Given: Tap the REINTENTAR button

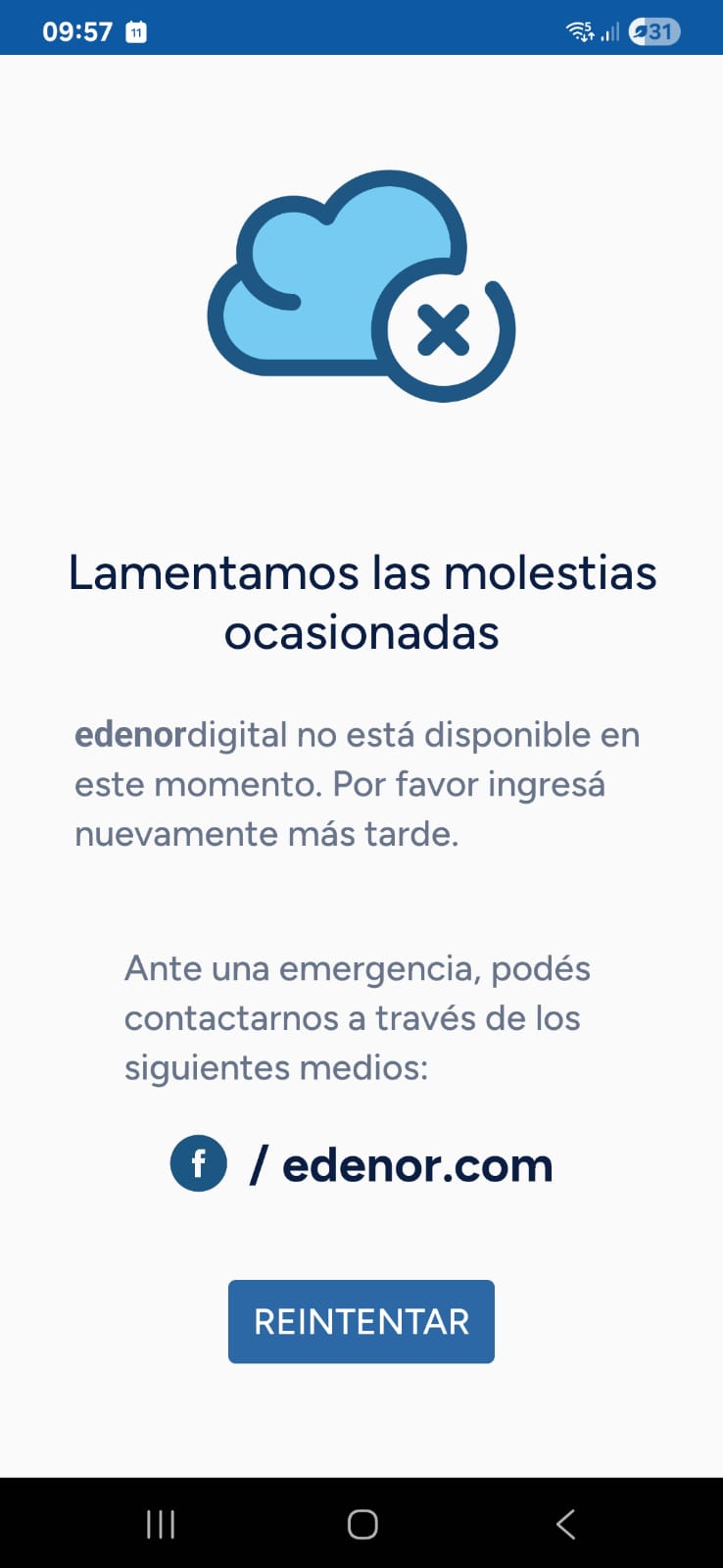Looking at the screenshot, I should pos(361,1321).
